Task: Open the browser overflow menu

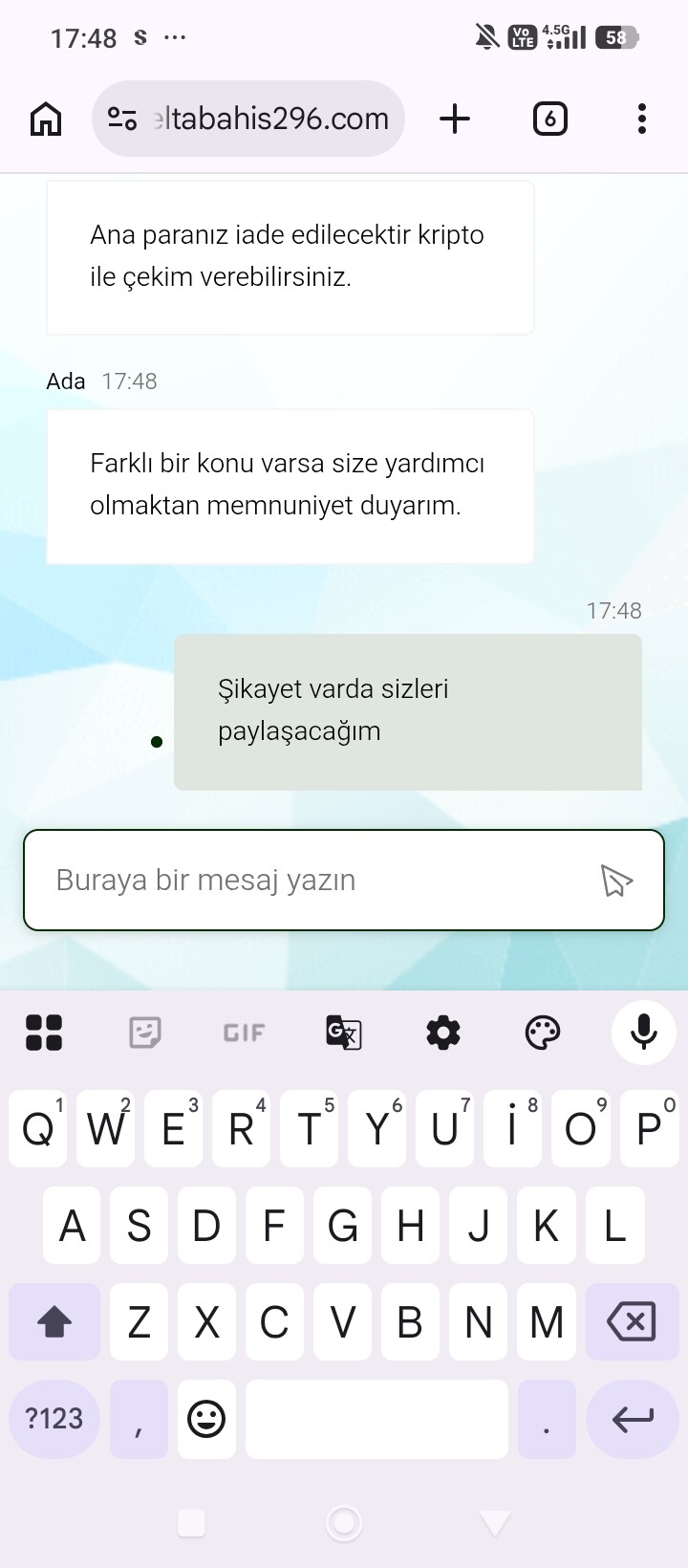Action: [641, 119]
